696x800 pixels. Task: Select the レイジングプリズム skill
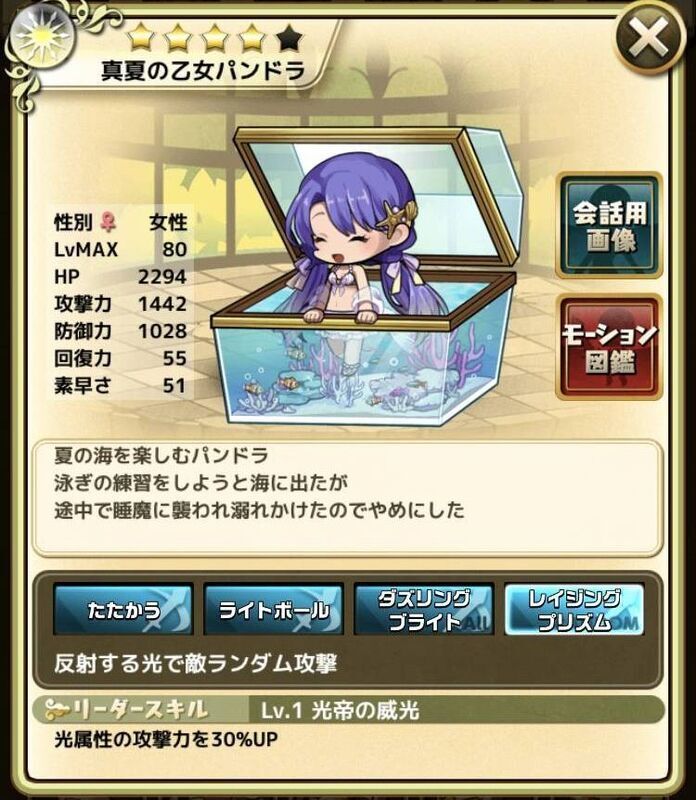573,610
